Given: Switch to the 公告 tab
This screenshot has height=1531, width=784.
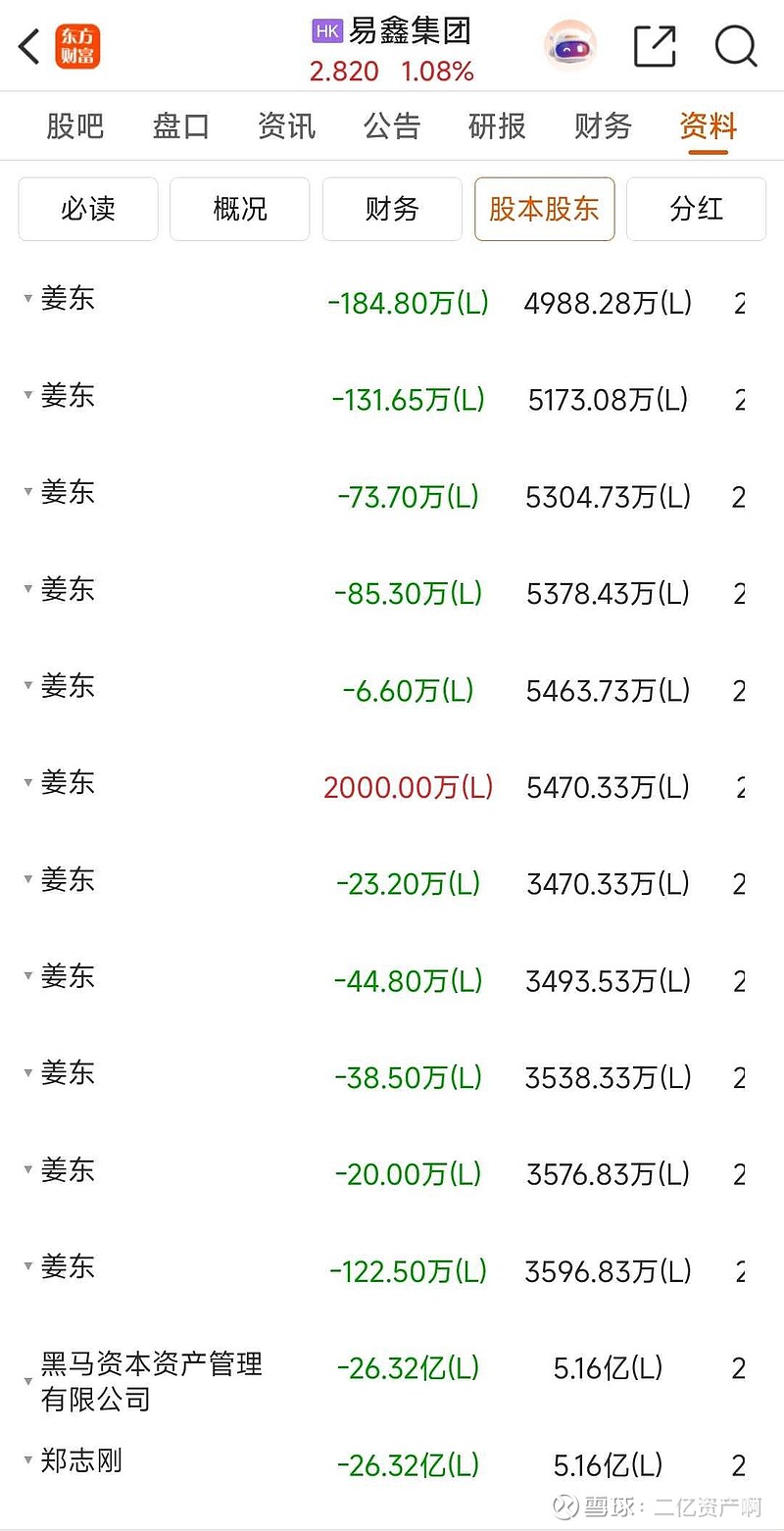Looking at the screenshot, I should (x=392, y=126).
